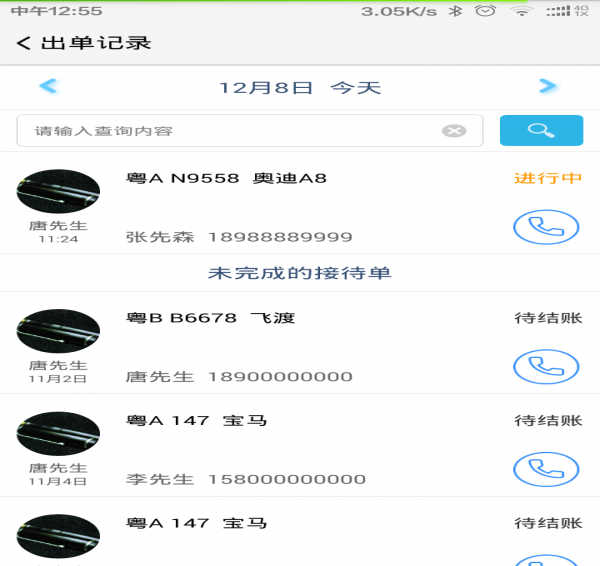Call 张先森 via the phone icon
Screen dimensions: 600x566
pos(546,227)
